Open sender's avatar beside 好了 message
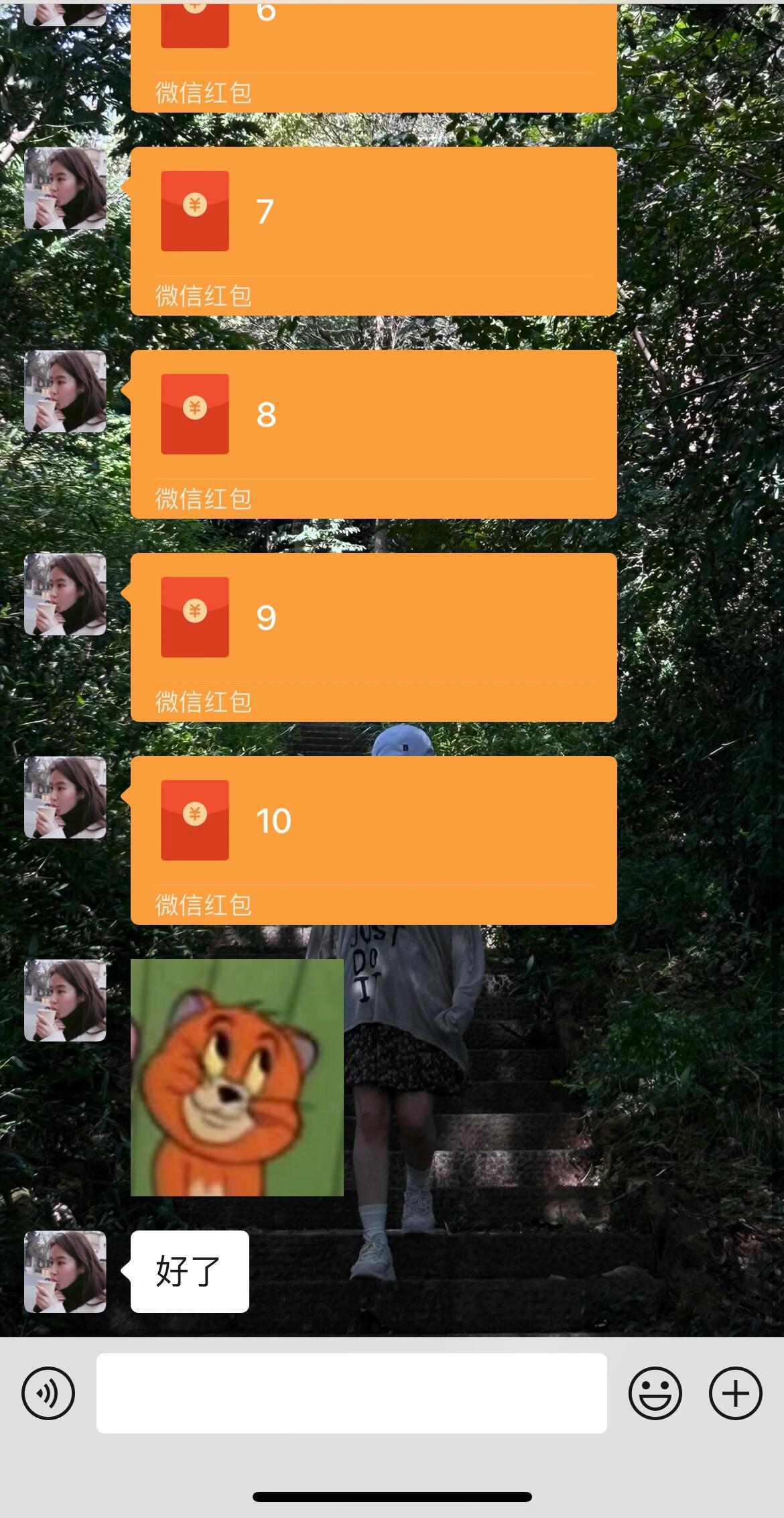 (65, 1271)
